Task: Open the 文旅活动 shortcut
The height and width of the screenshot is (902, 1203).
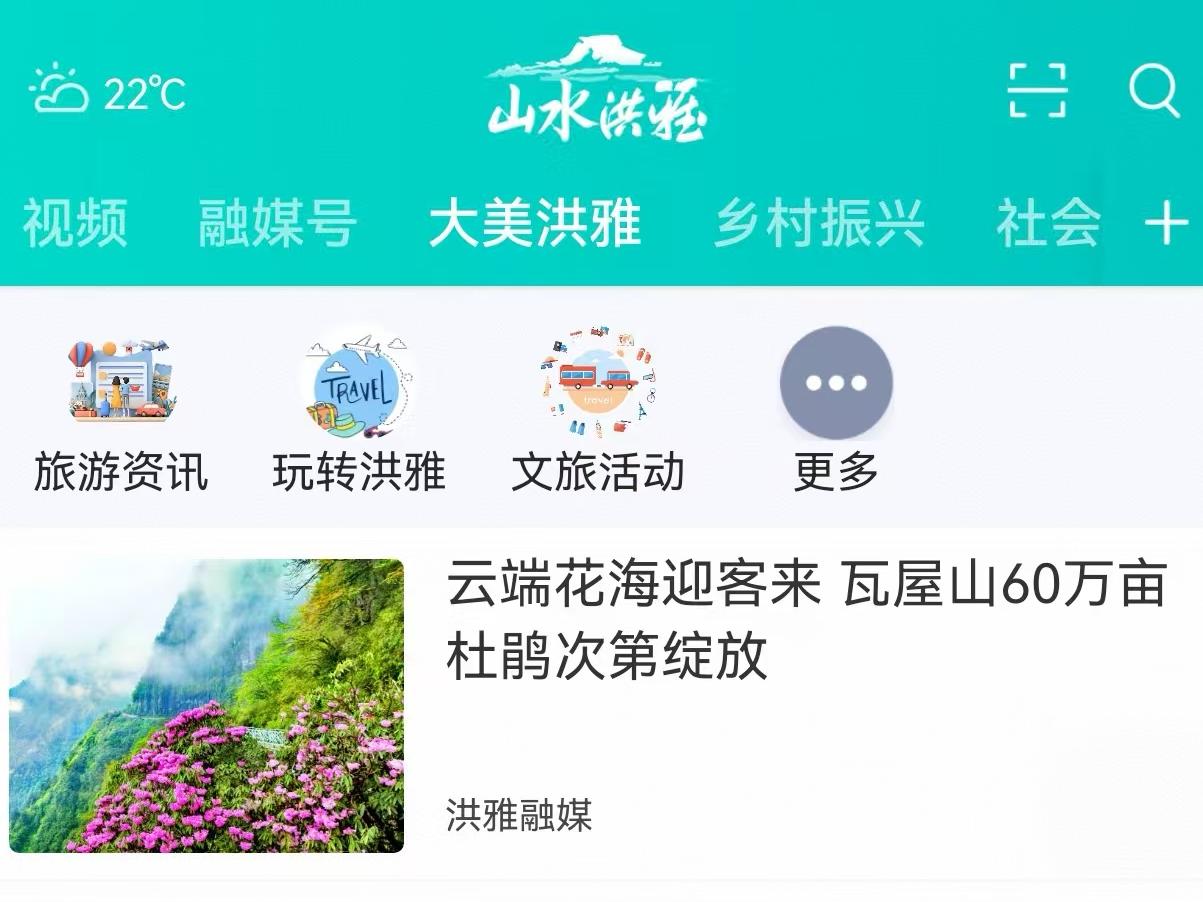Action: pos(598,412)
